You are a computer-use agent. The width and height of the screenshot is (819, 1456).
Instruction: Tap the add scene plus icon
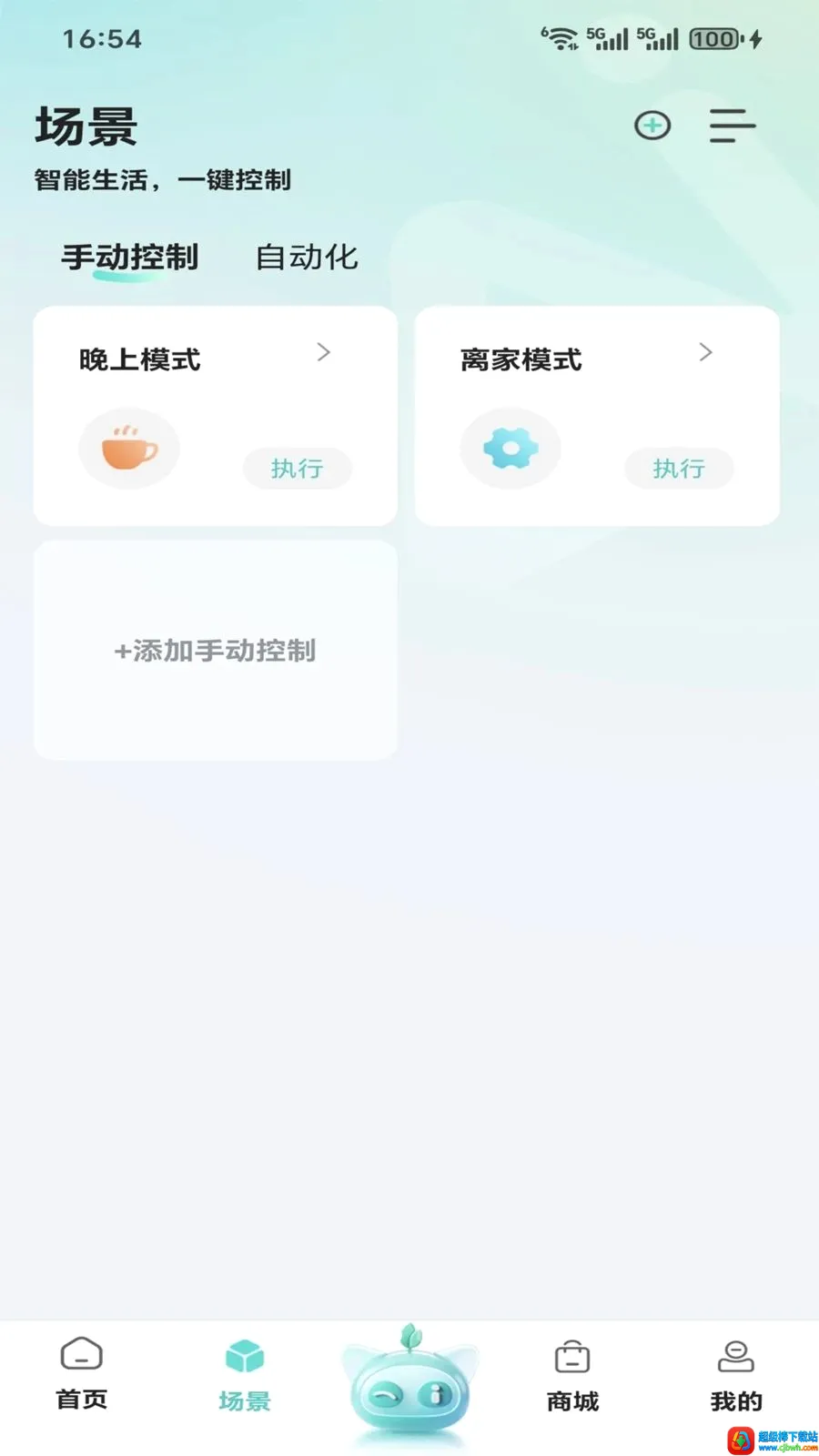point(652,126)
